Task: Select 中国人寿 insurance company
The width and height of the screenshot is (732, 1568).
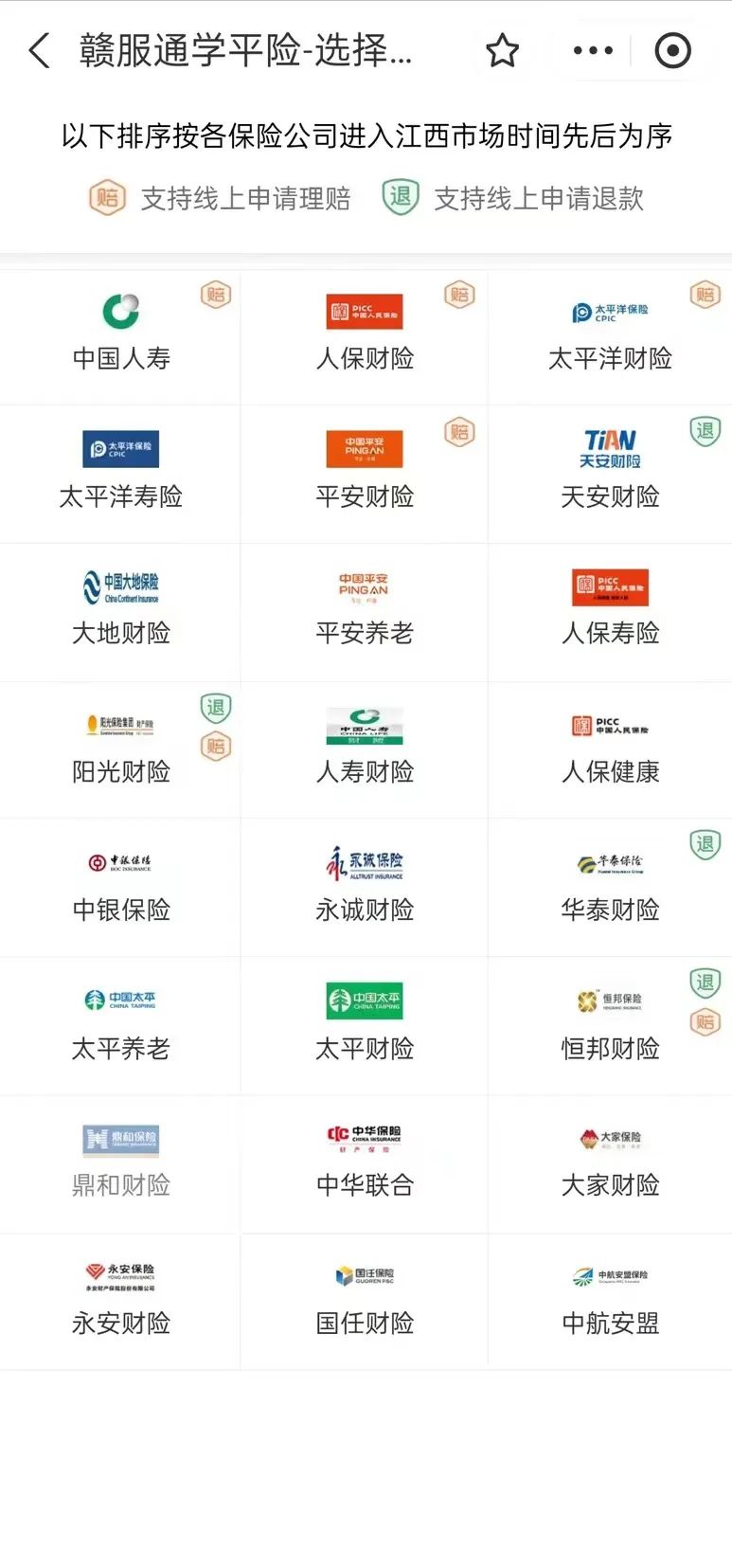Action: click(x=120, y=338)
